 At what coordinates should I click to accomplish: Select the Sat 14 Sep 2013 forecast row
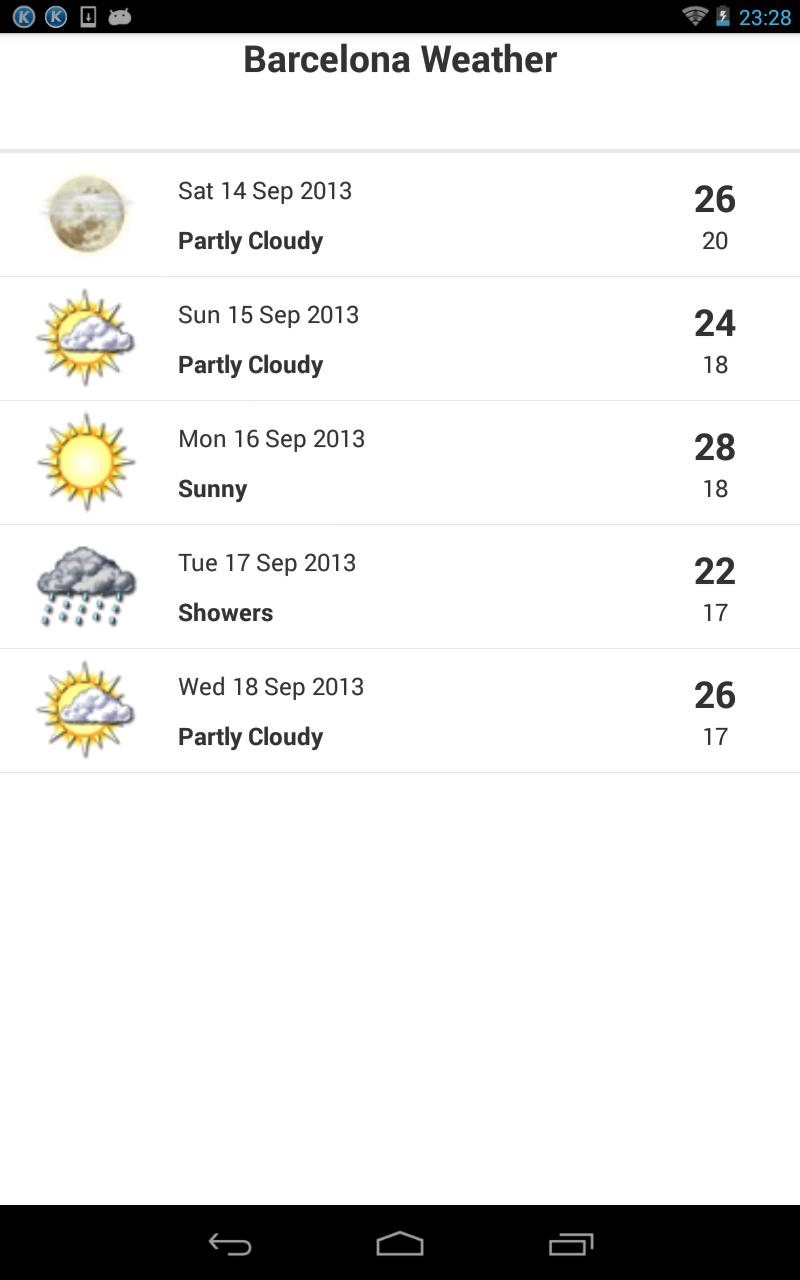400,213
